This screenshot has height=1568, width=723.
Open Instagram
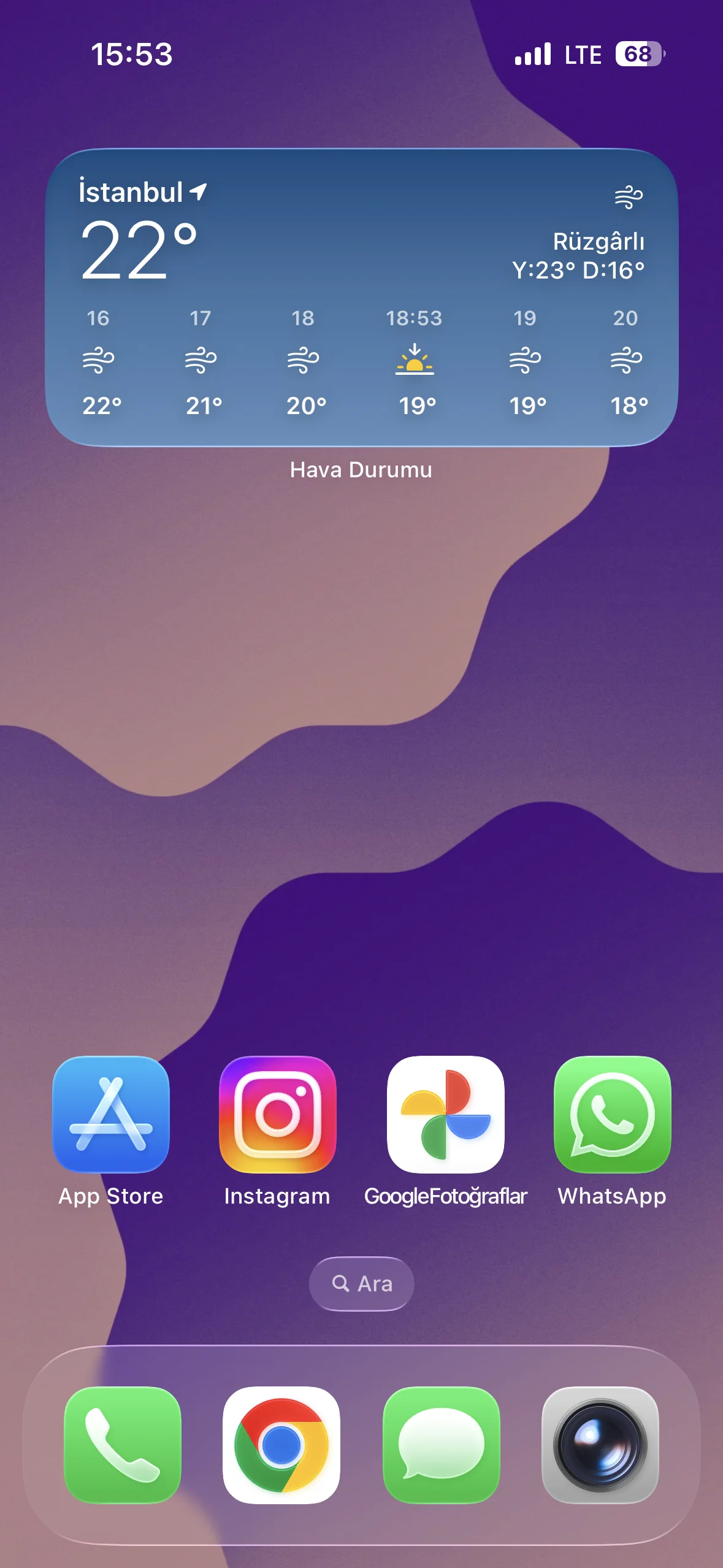278,1114
